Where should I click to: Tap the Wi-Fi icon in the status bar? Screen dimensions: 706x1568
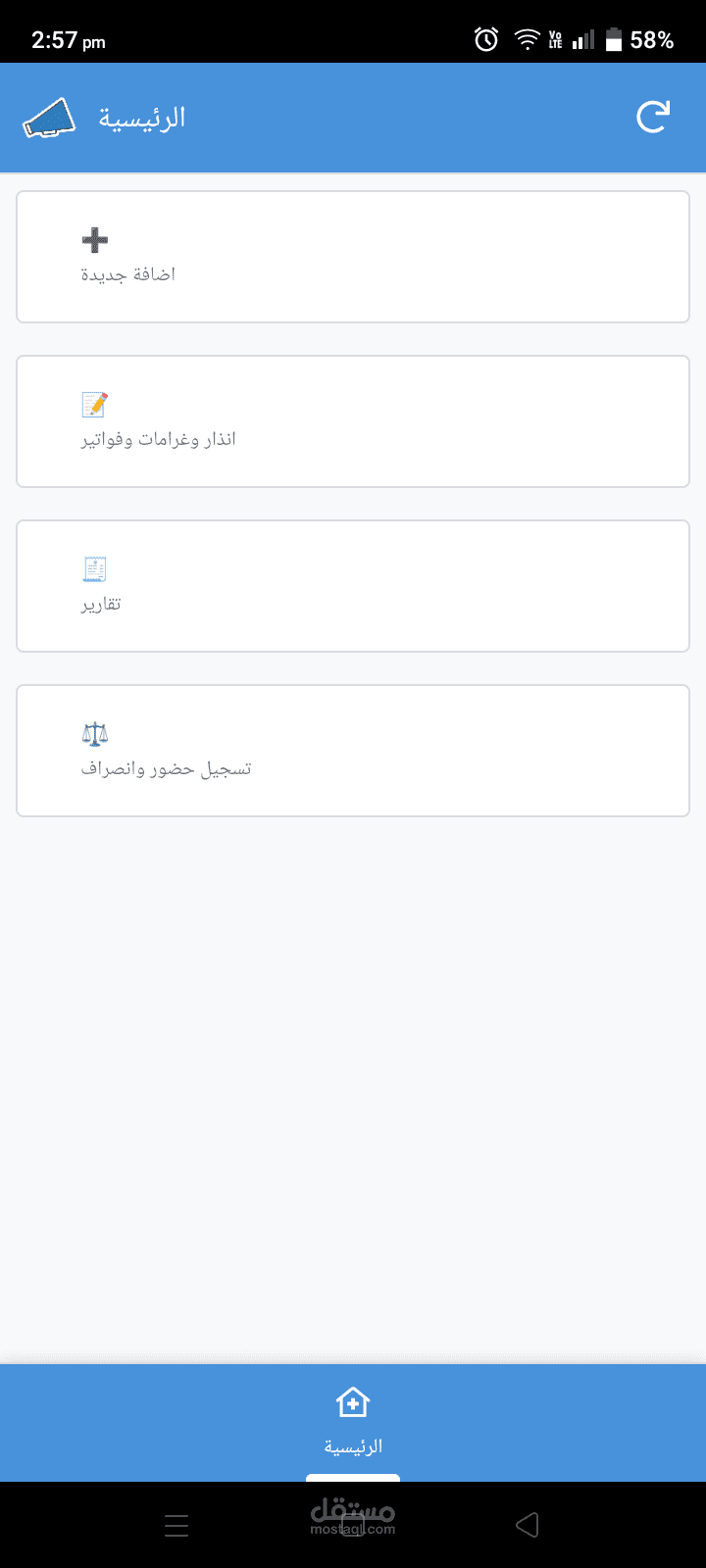click(x=527, y=38)
